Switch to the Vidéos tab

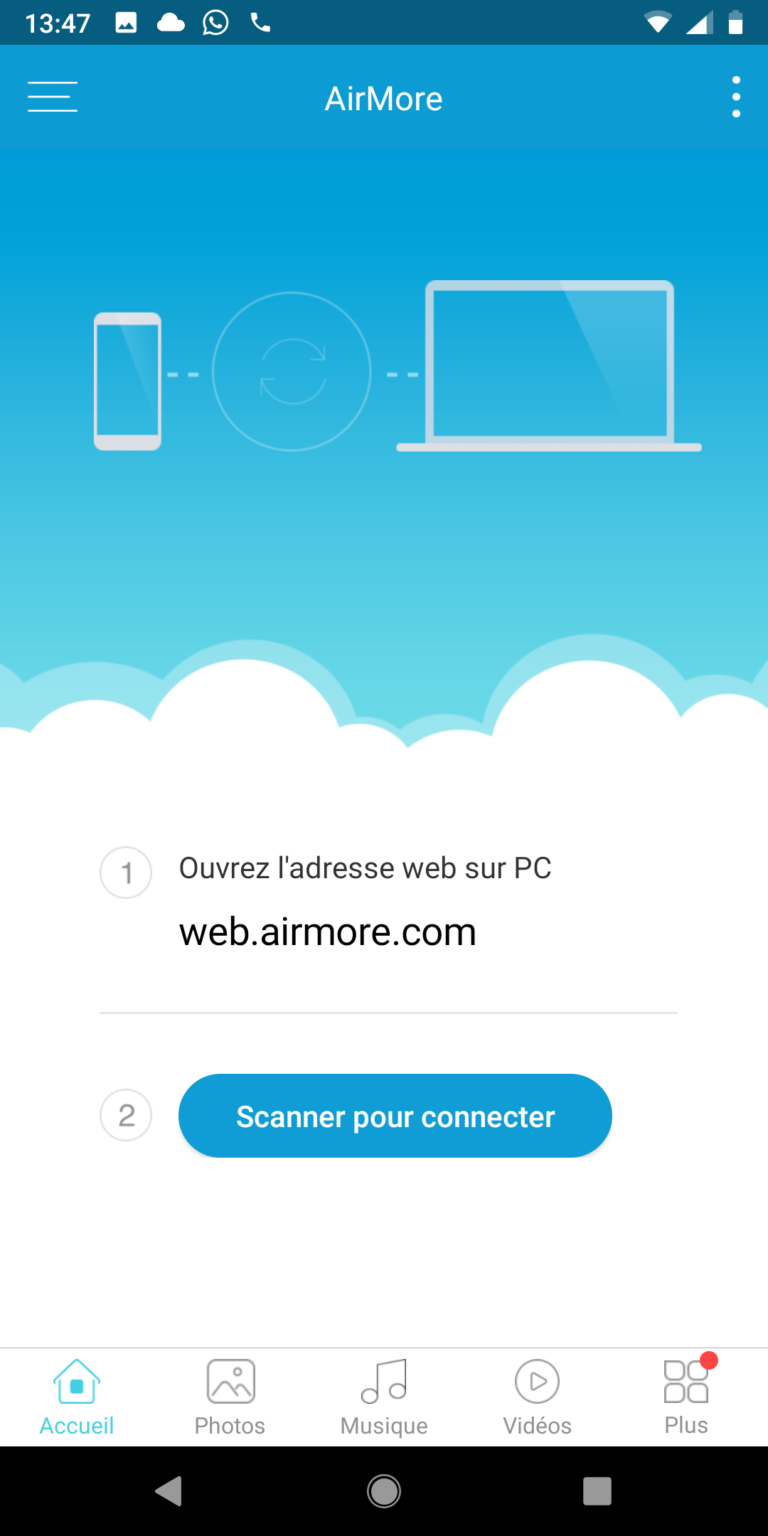(537, 1397)
